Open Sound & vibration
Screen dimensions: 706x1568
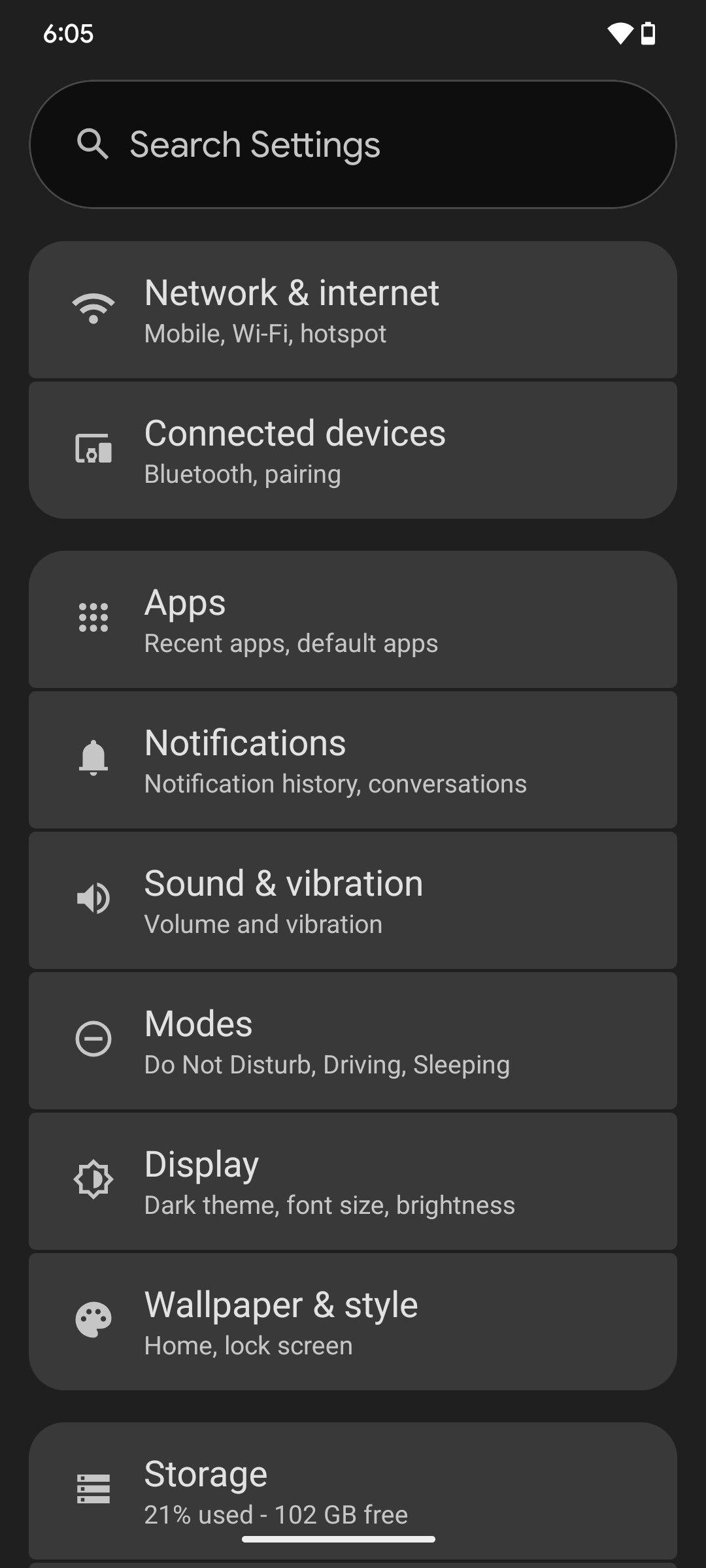pos(353,900)
